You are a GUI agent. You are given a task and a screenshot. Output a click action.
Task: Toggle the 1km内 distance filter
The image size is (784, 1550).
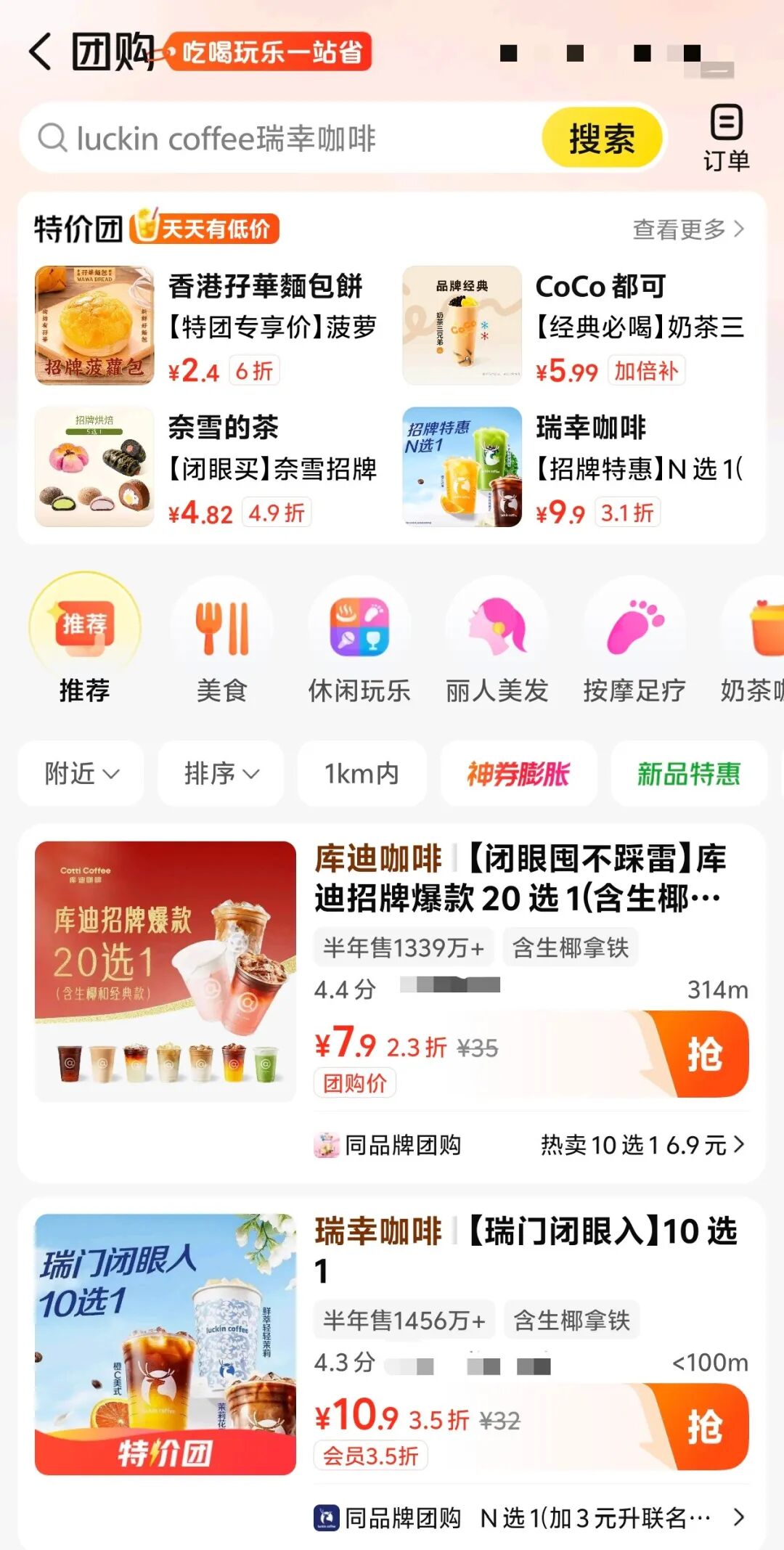[x=361, y=775]
